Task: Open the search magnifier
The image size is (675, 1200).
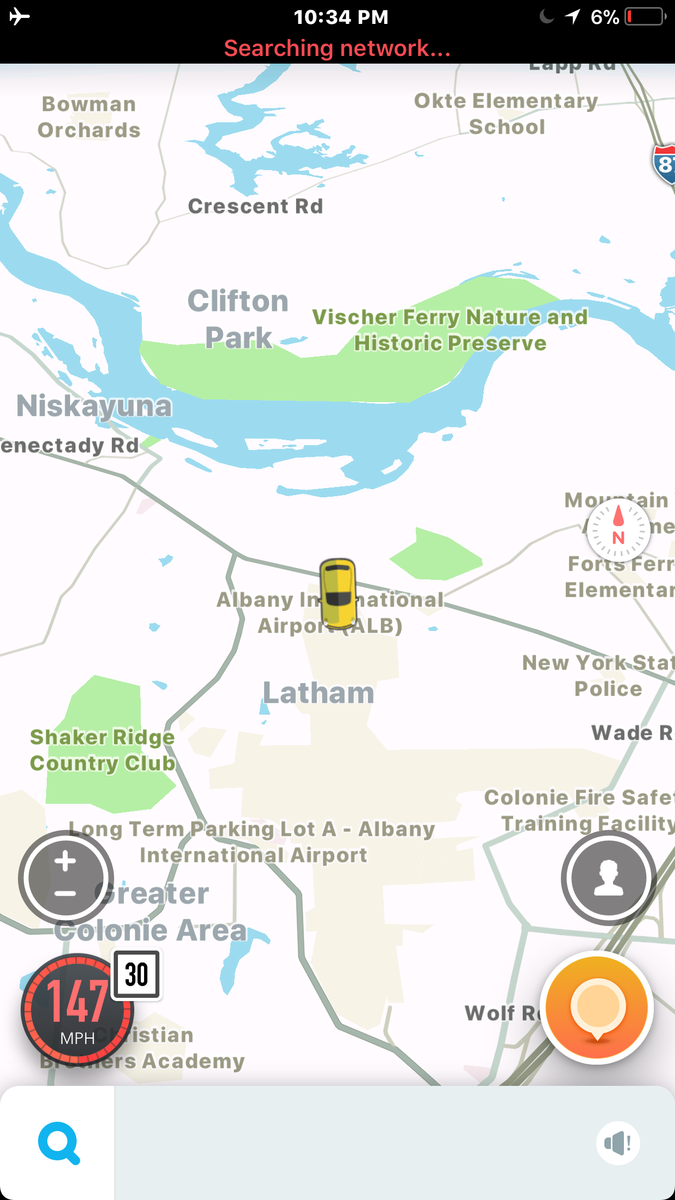Action: (x=58, y=1143)
